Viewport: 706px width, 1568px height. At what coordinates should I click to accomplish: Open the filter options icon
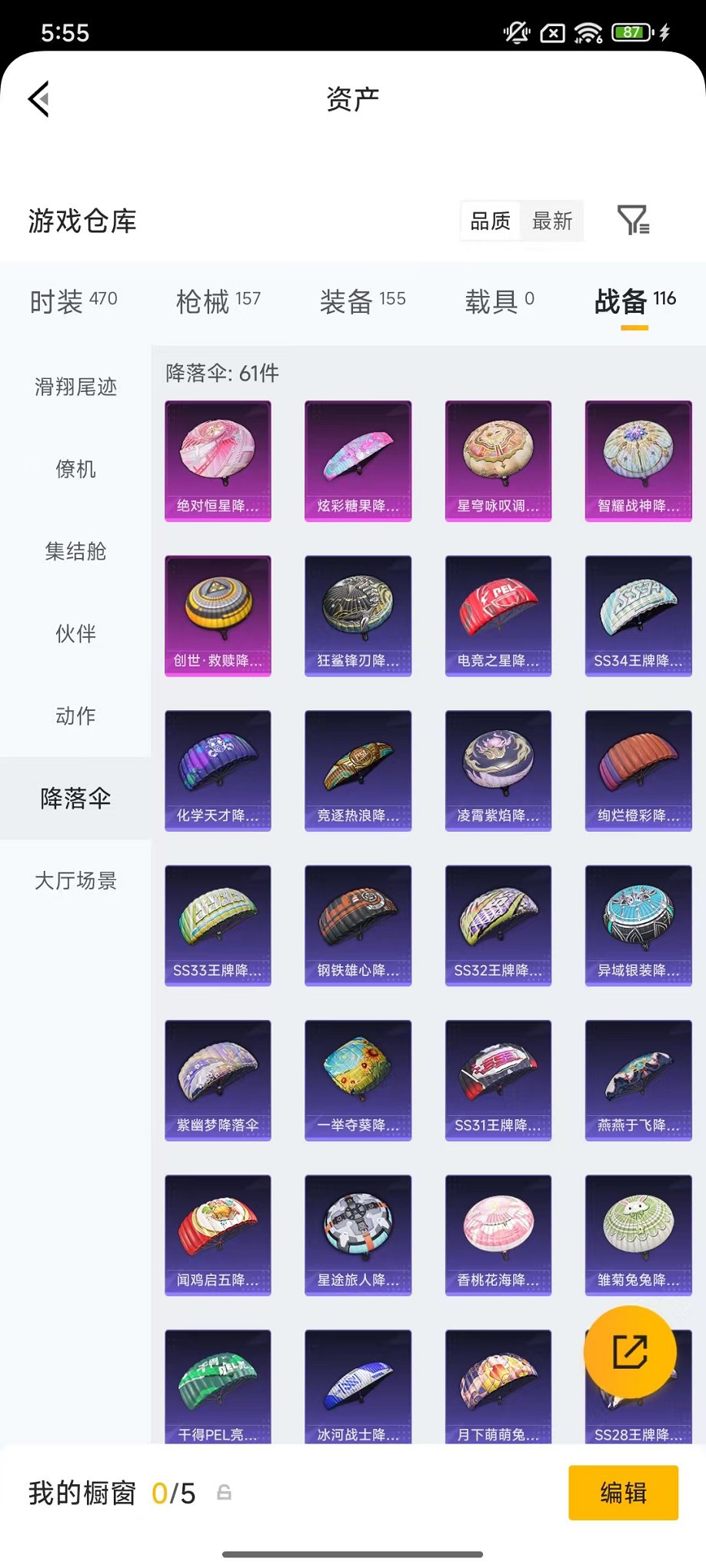point(634,221)
